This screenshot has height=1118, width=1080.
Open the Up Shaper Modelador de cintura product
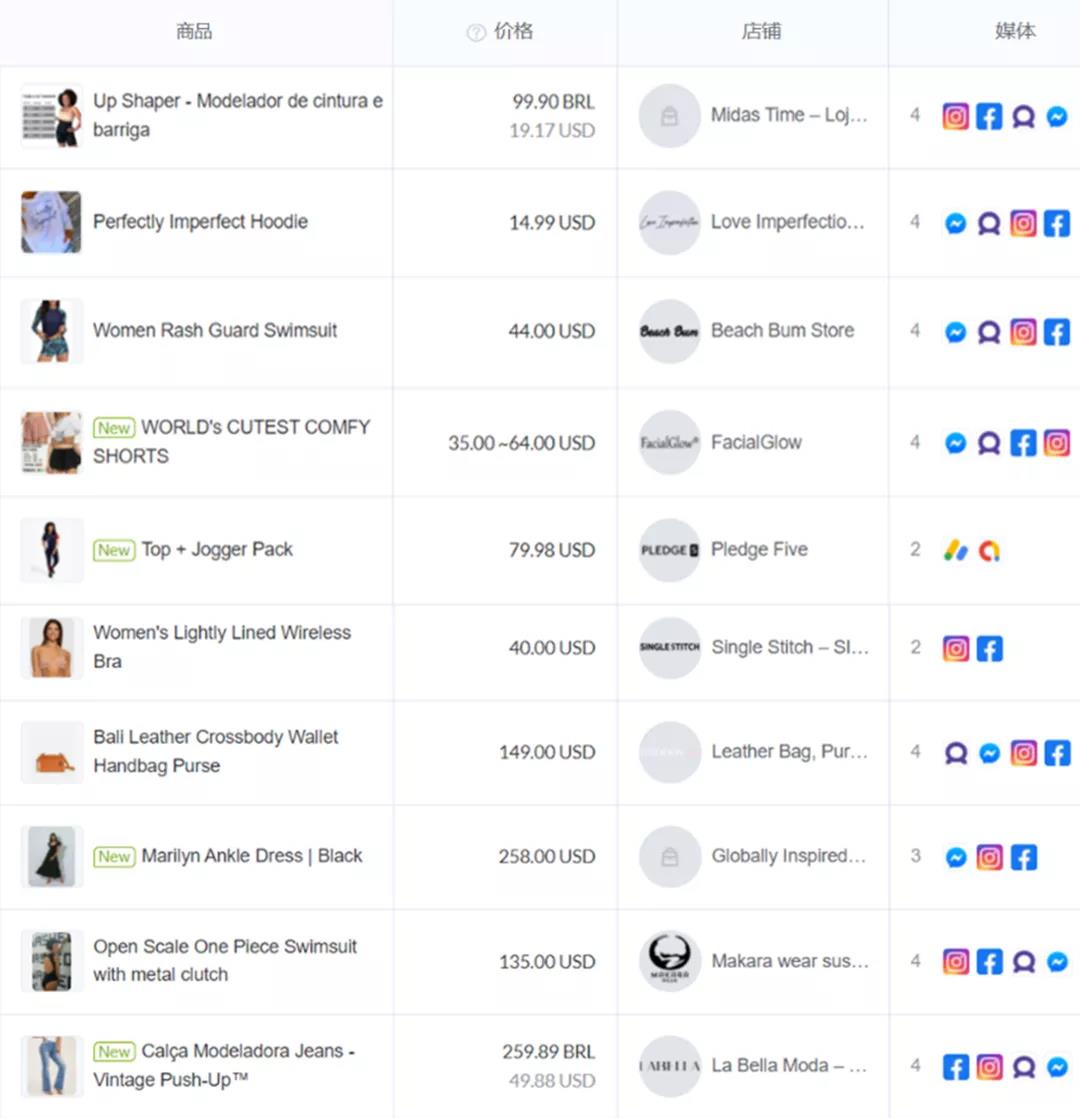point(237,115)
